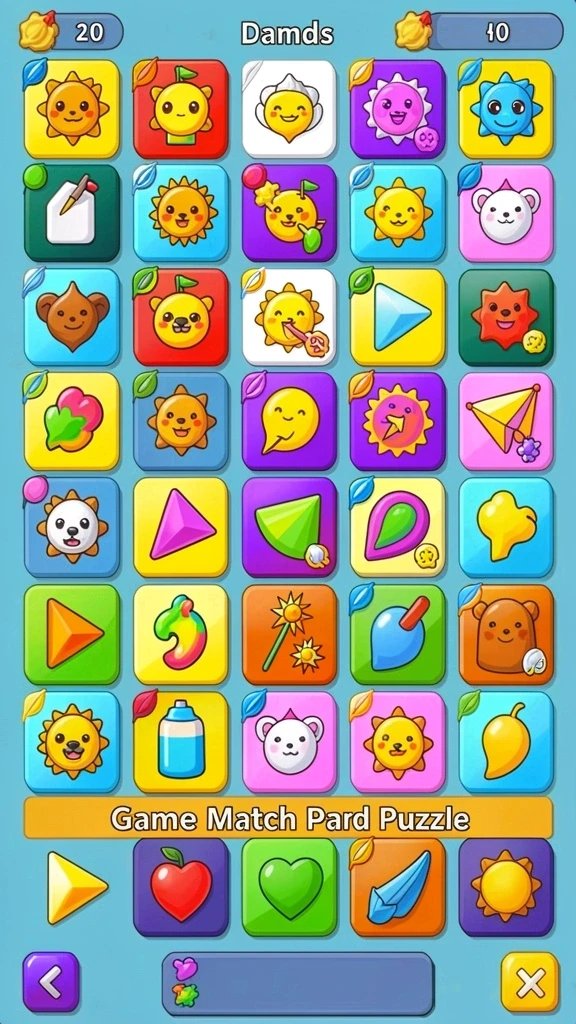Pick the blue feather on orange tile
Screen dimensions: 576x1024
click(x=398, y=888)
